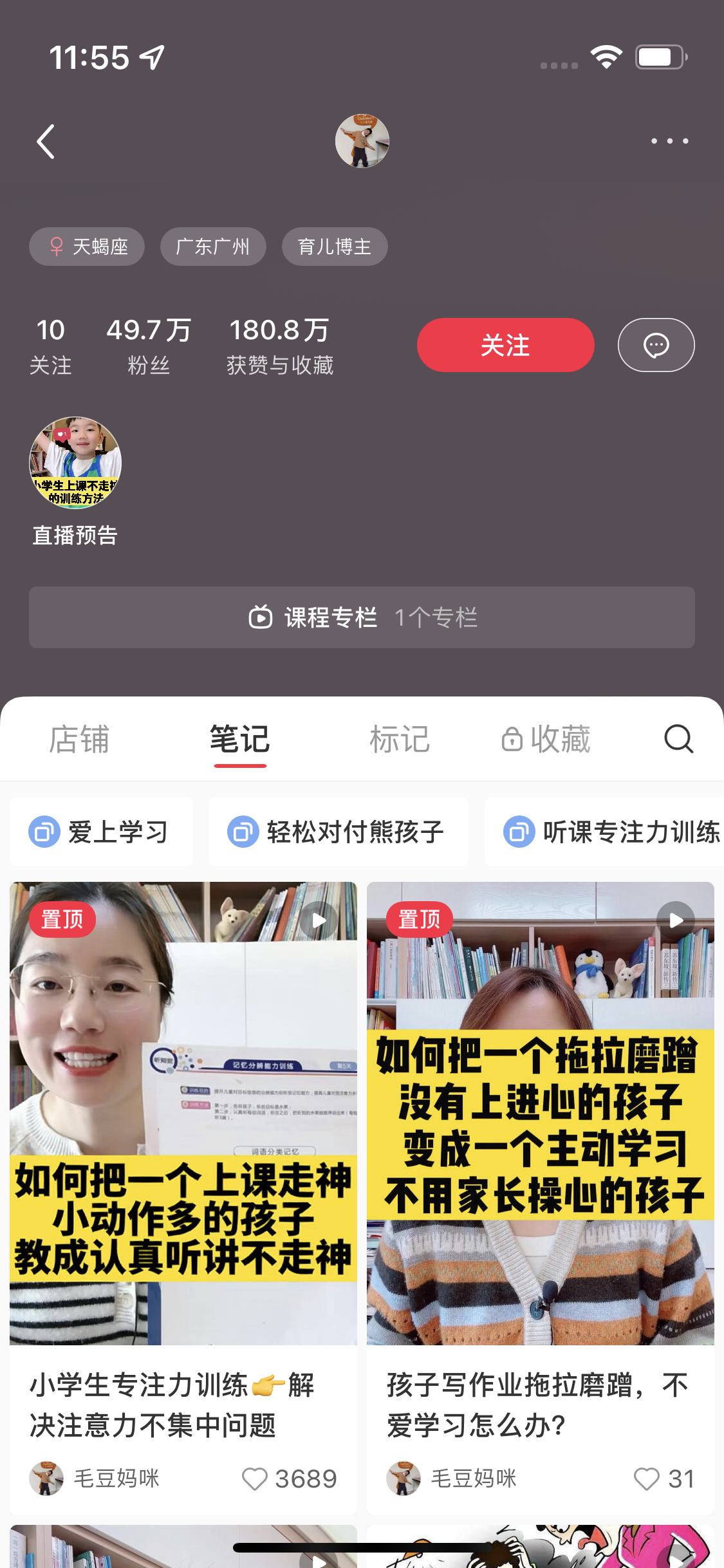
Task: Switch to the locked 收藏 tab
Action: (x=546, y=739)
